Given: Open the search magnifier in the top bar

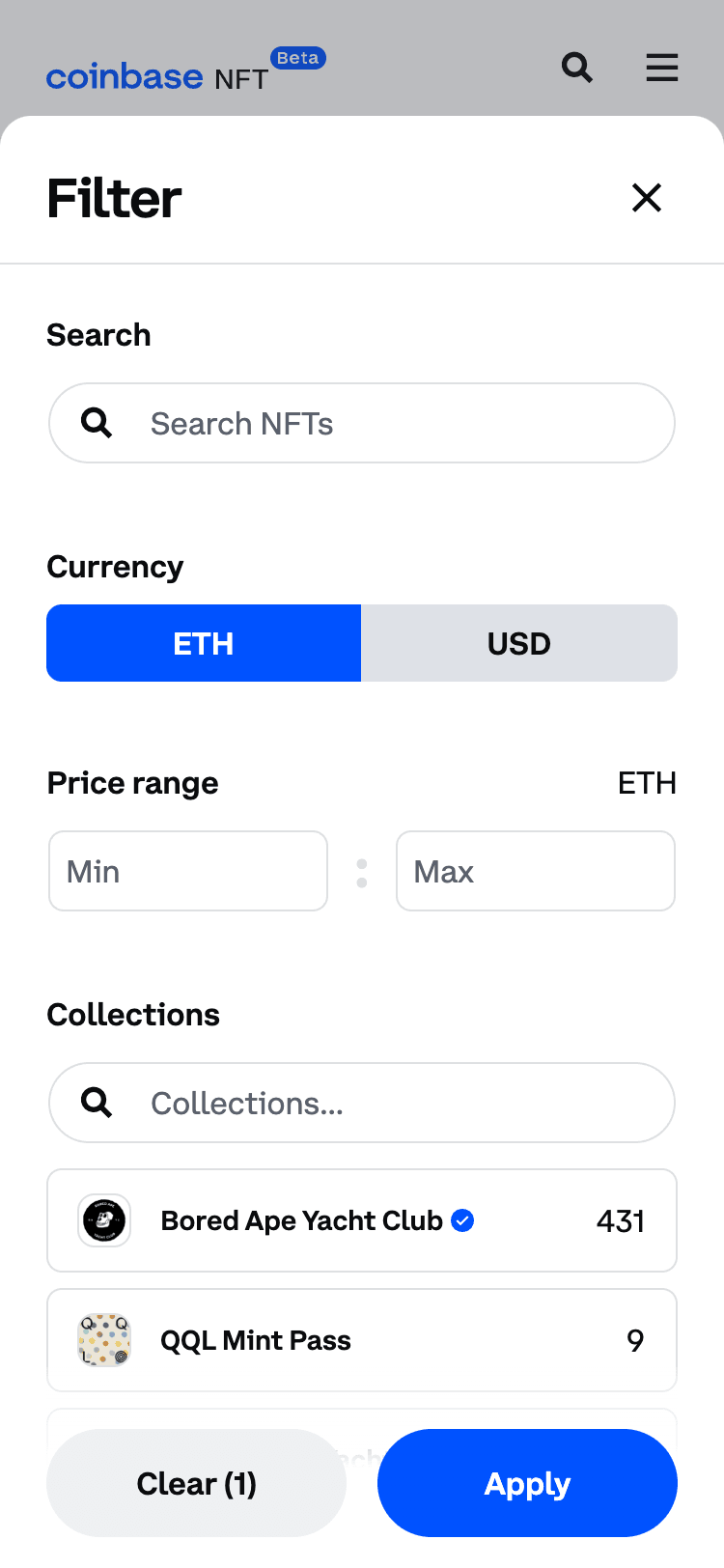Looking at the screenshot, I should [577, 68].
